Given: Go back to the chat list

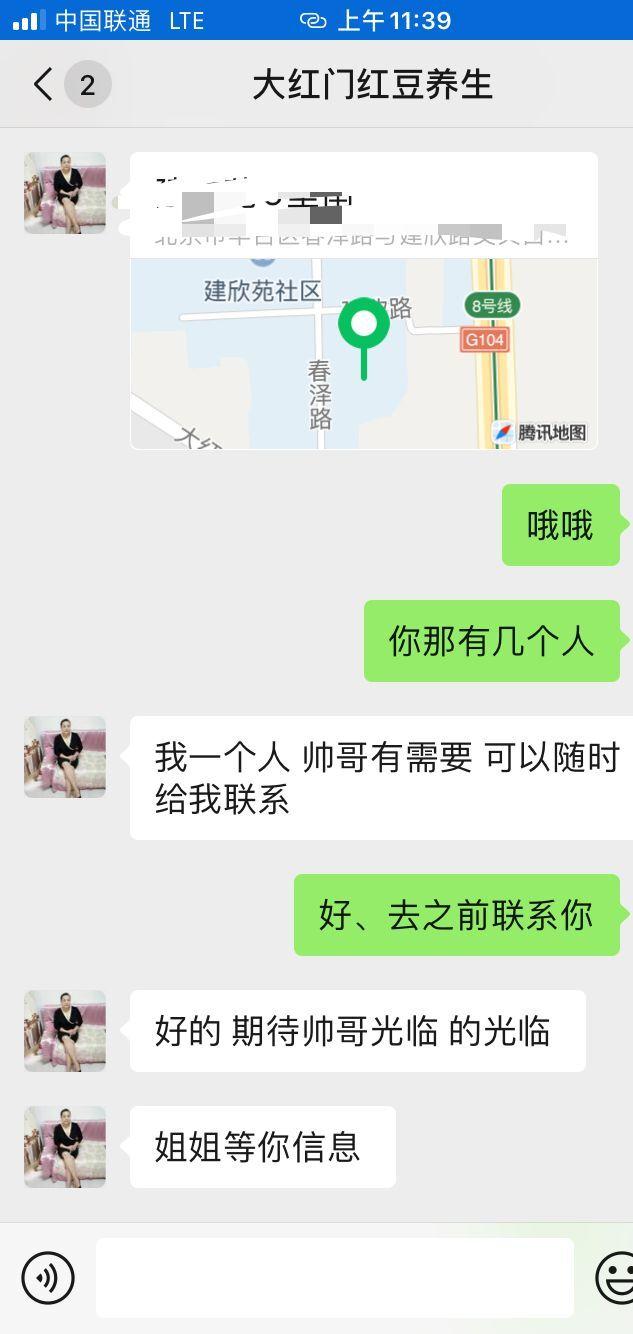Looking at the screenshot, I should point(43,85).
